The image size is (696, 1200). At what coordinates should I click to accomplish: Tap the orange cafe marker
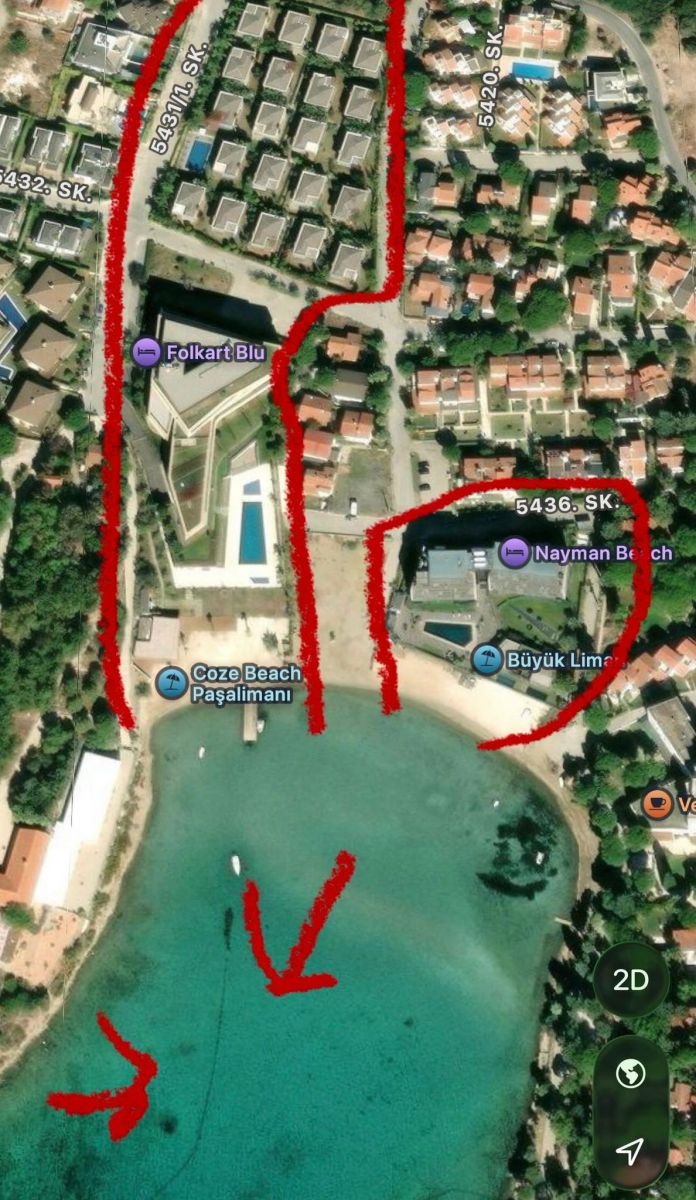(x=657, y=803)
